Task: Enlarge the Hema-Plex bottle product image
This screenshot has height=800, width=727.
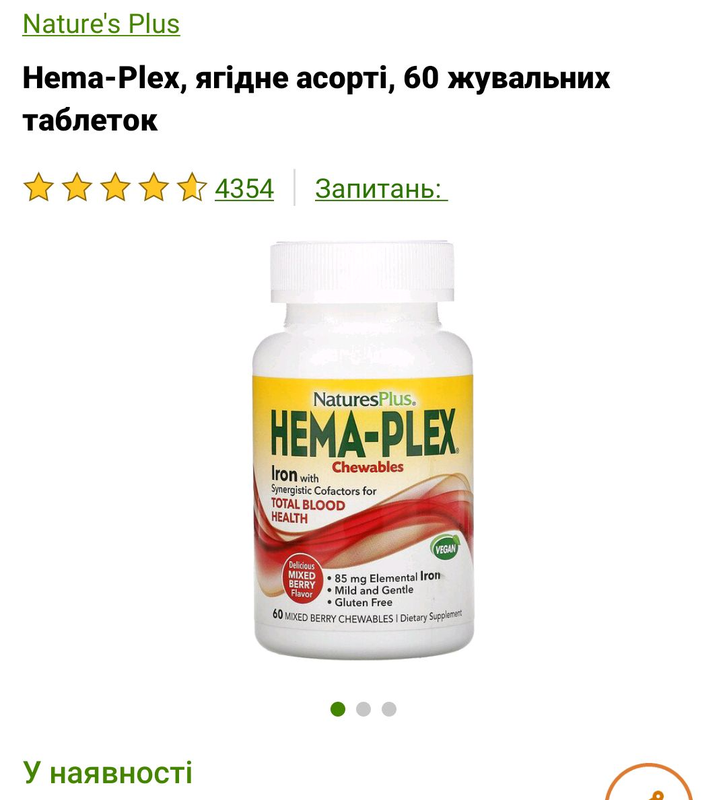Action: coord(363,450)
